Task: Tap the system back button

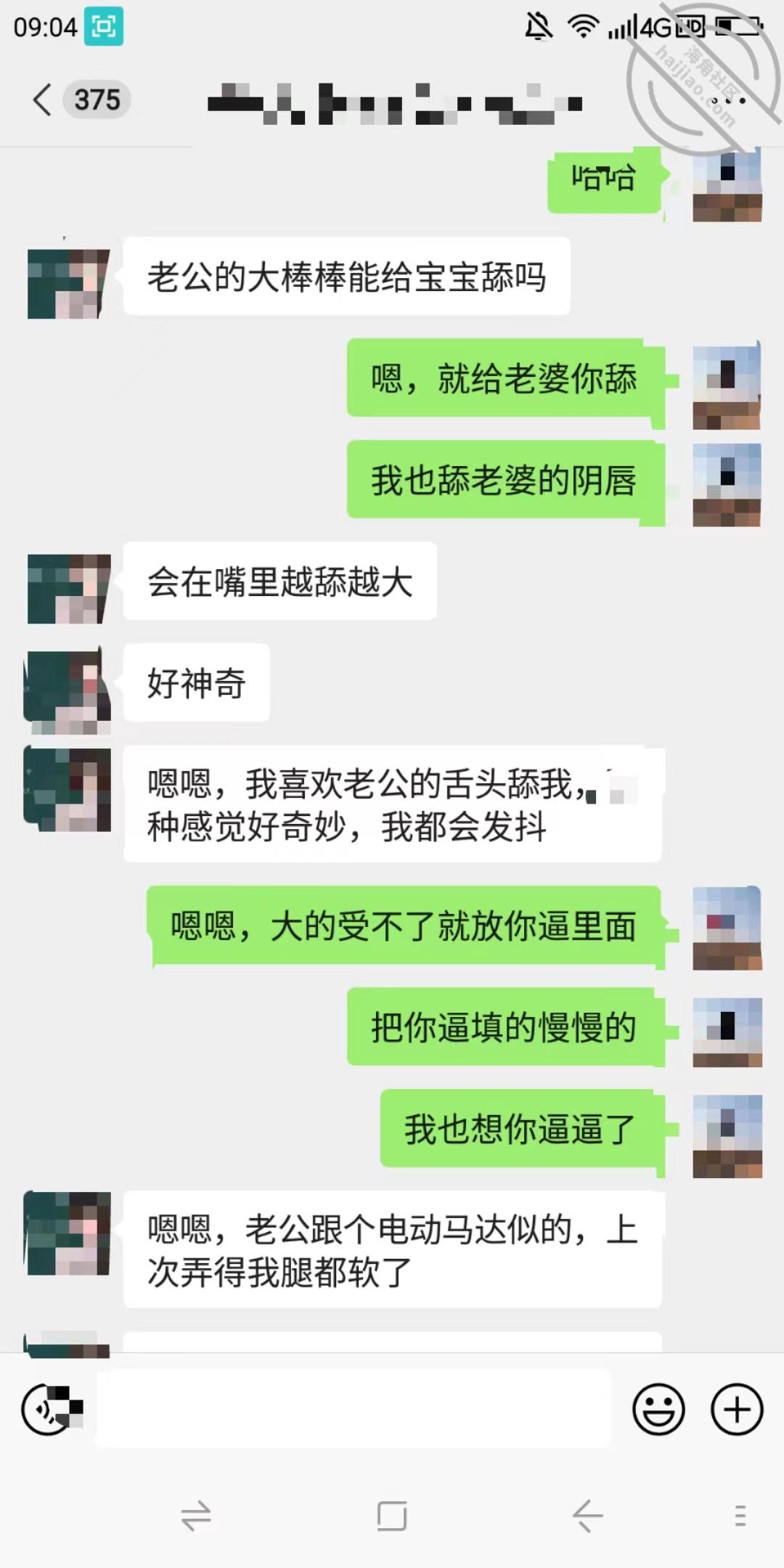Action: [587, 1516]
